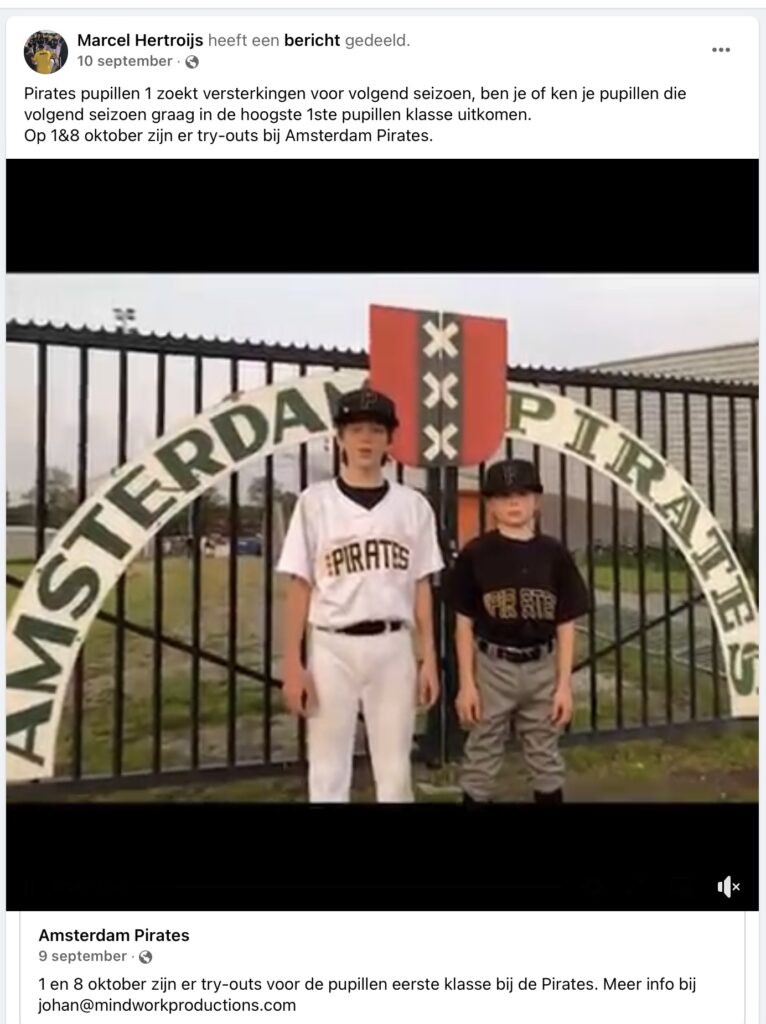Open the Amsterdam Pirates page
The height and width of the screenshot is (1024, 766).
[114, 936]
